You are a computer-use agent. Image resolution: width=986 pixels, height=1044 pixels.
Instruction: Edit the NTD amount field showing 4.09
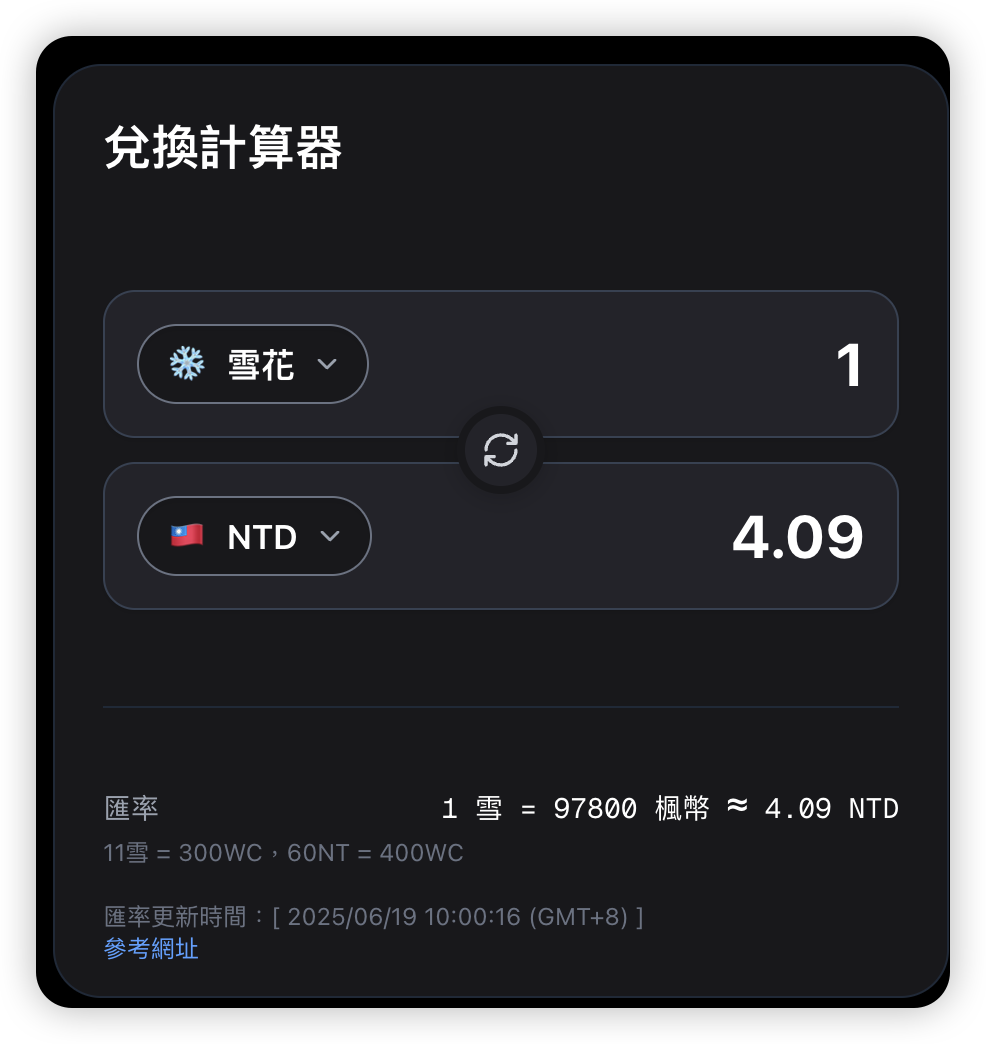coord(700,537)
